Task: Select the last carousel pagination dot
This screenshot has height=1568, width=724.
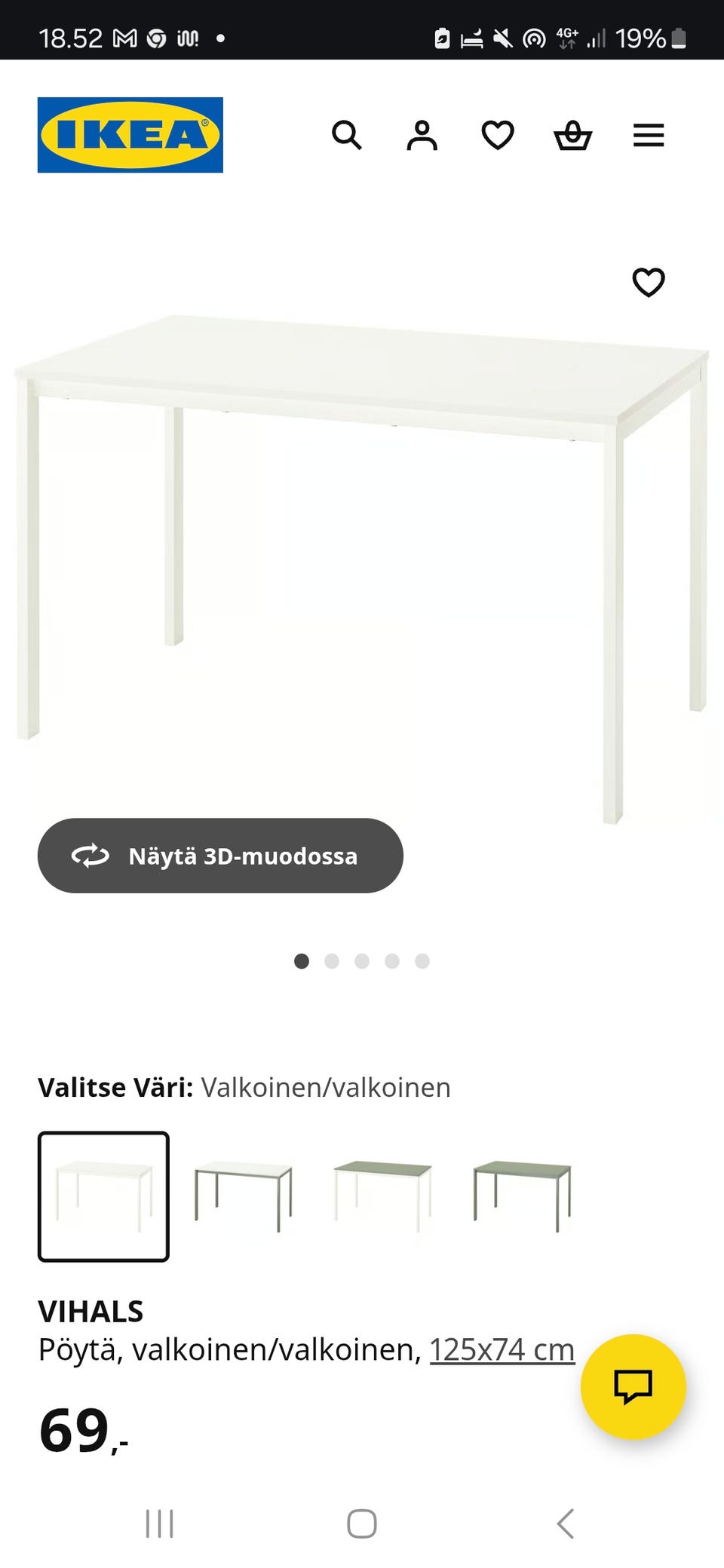Action: click(x=422, y=961)
